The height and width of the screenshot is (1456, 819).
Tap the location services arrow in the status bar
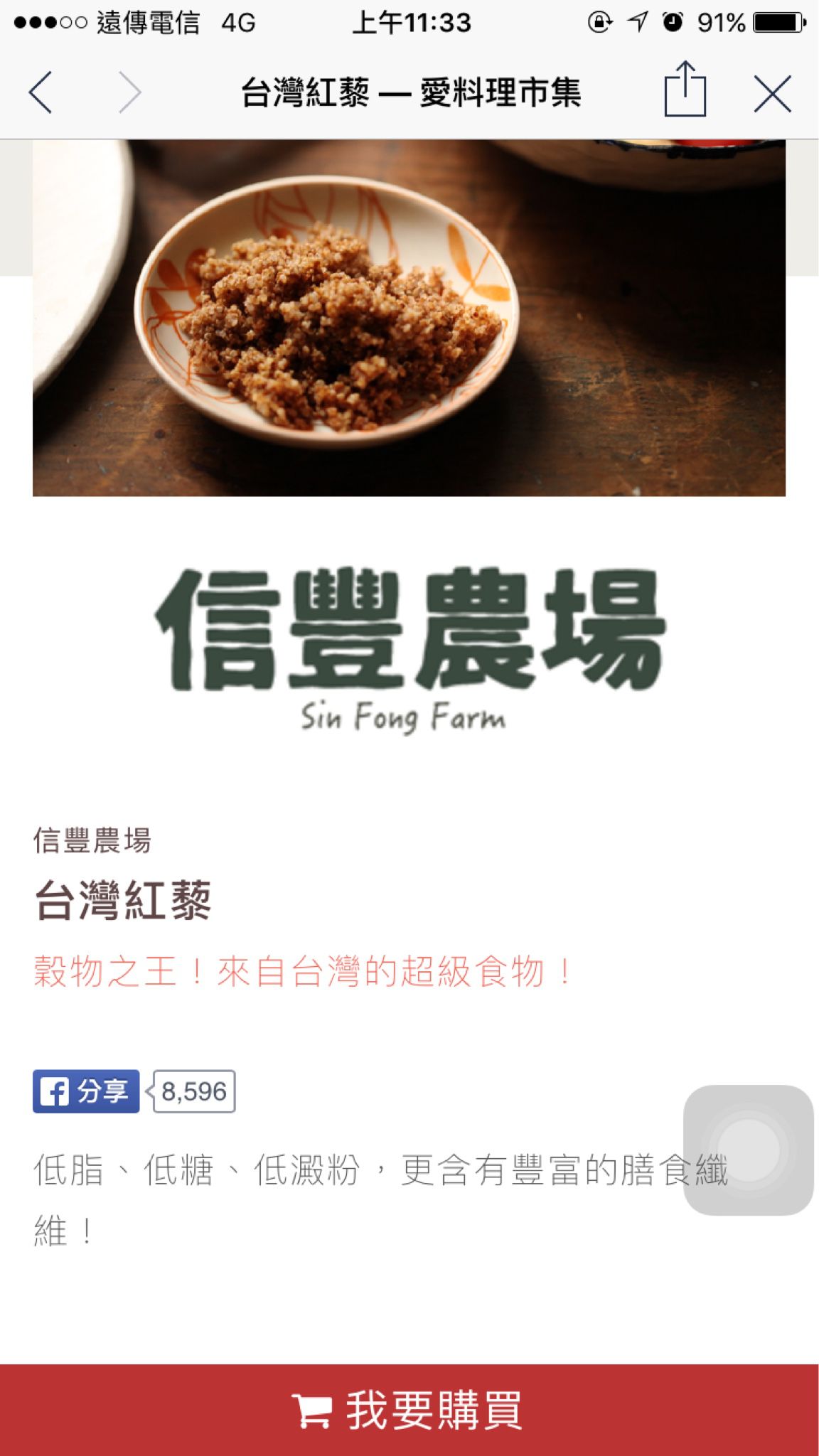(637, 23)
